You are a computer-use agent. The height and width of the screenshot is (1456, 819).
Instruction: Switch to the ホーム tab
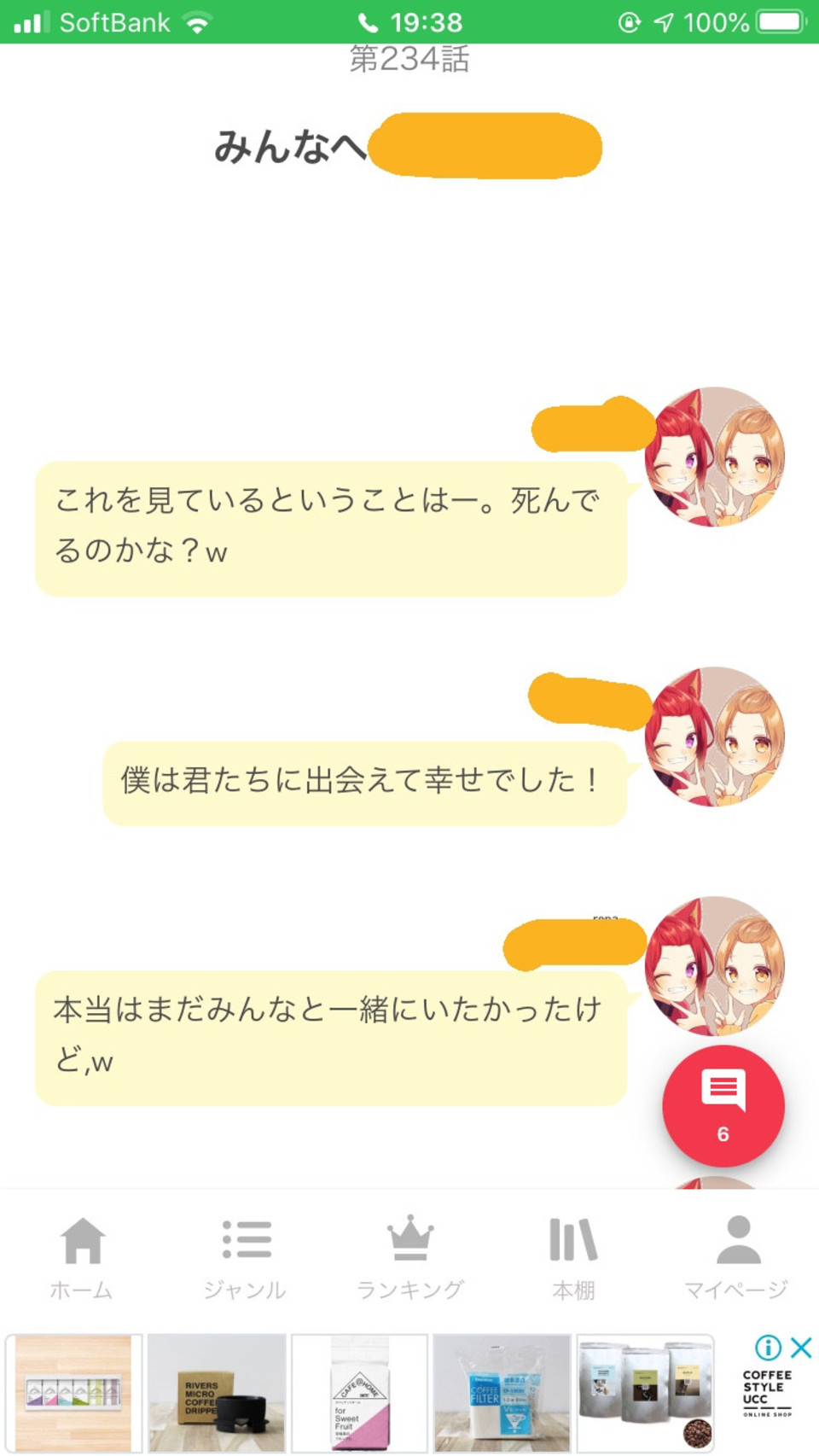pos(82,1257)
